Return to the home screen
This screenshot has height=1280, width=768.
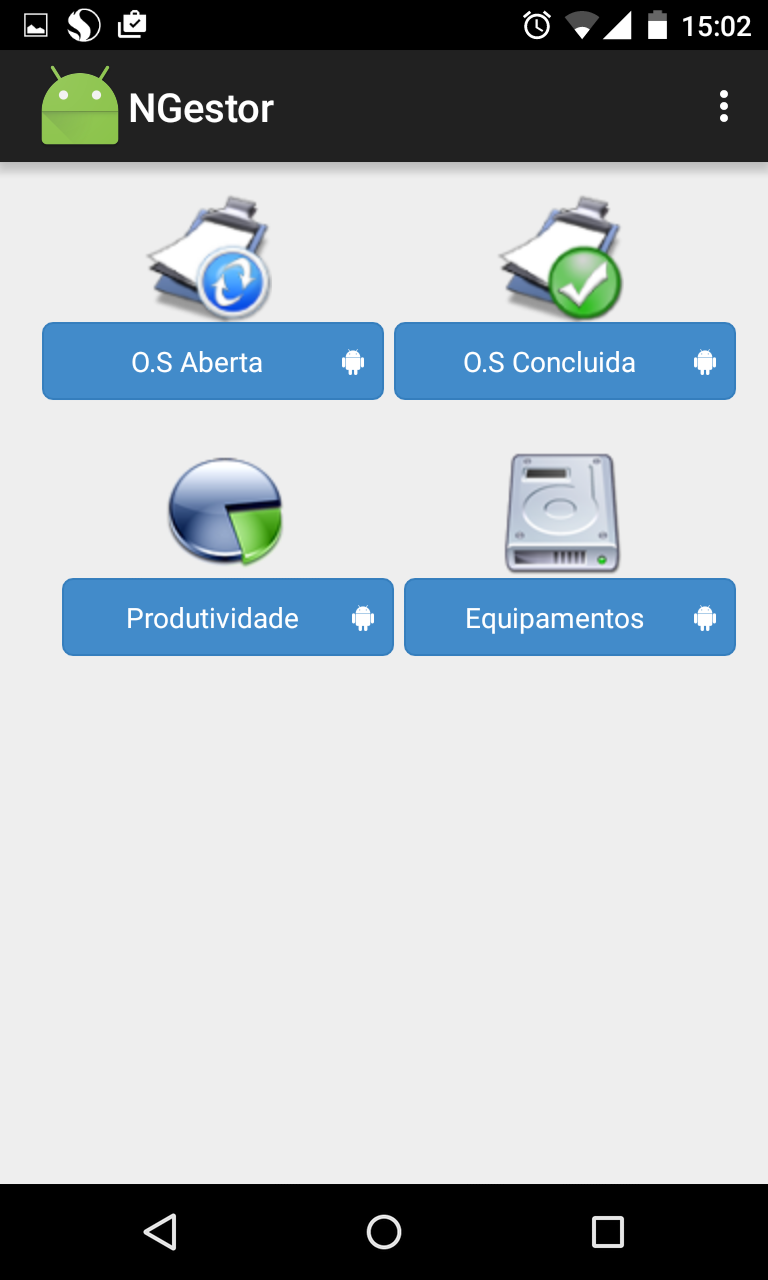tap(384, 1232)
